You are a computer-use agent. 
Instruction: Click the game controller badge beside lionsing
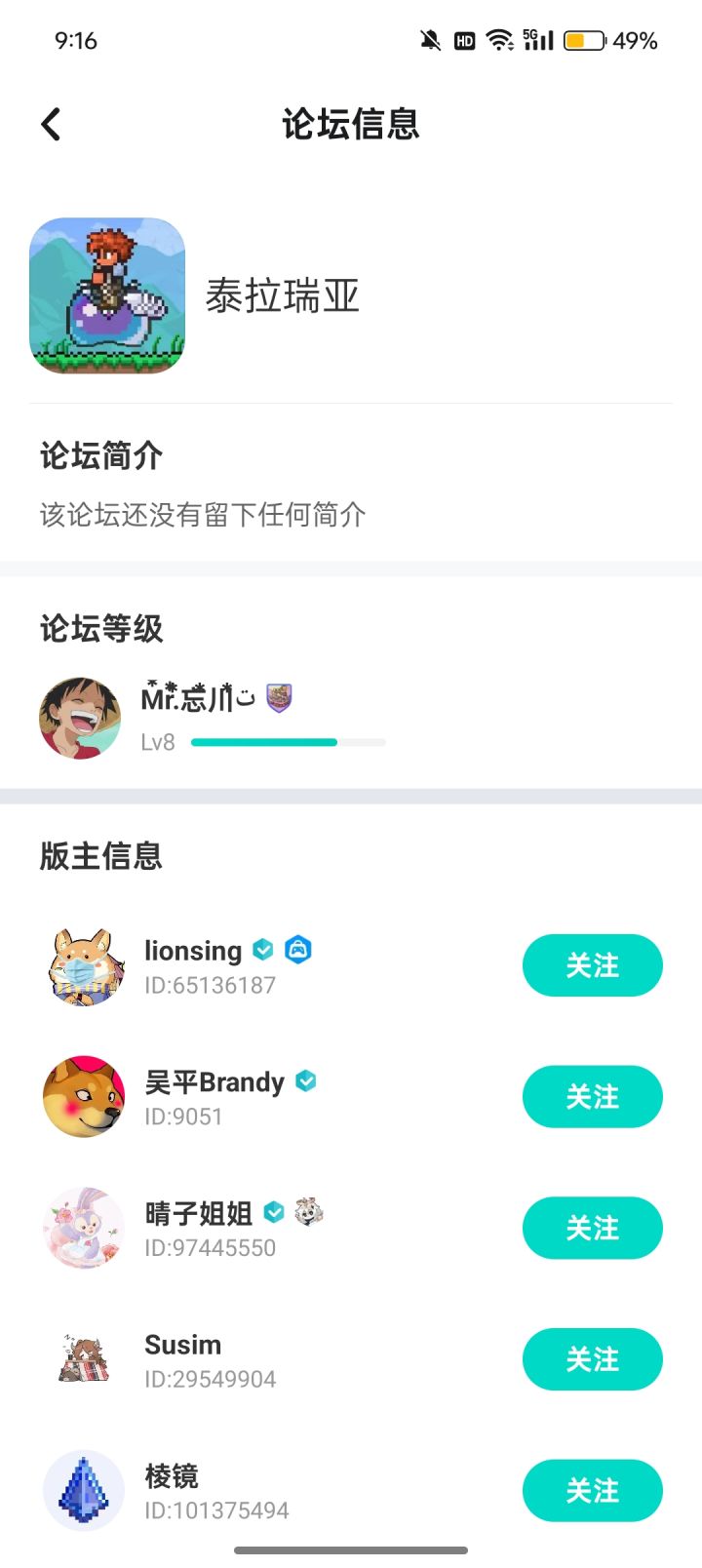(299, 949)
